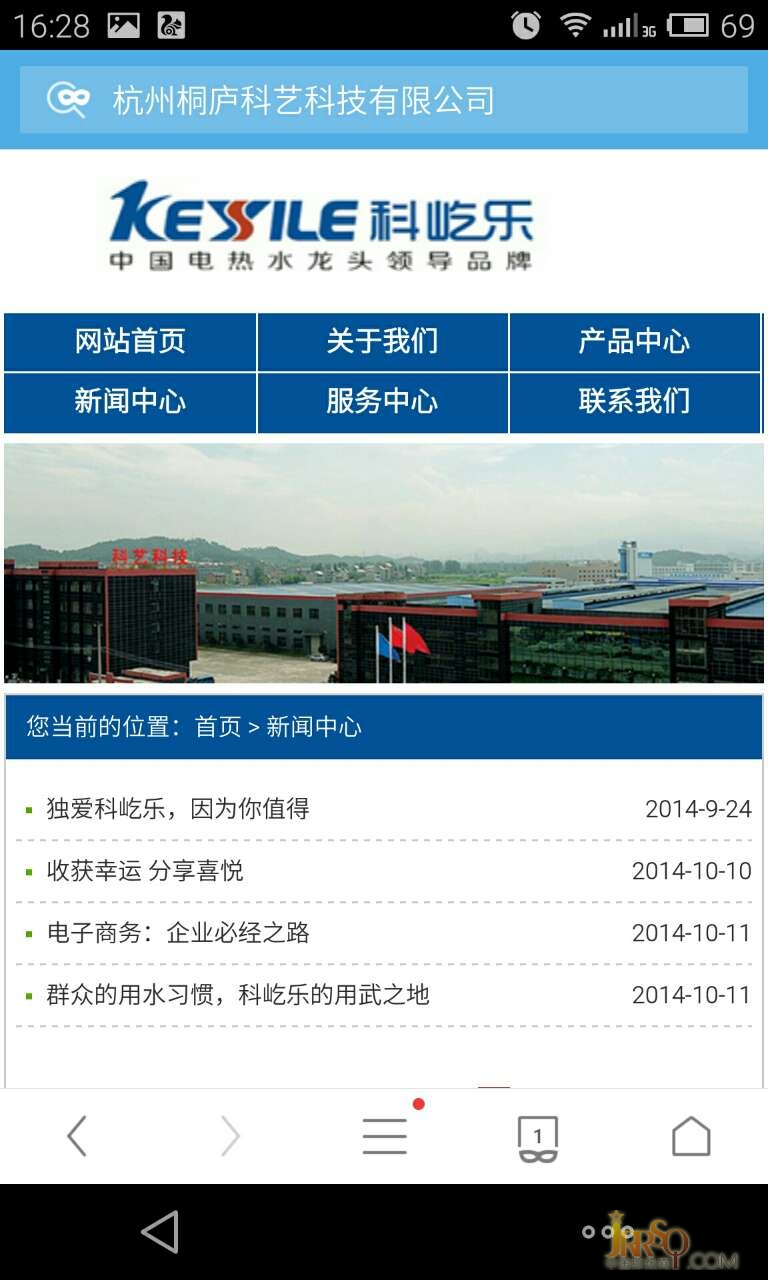Screen dimensions: 768x1280
Task: View news 群众的用水习惯，科屹乐的用武之地
Action: point(238,995)
